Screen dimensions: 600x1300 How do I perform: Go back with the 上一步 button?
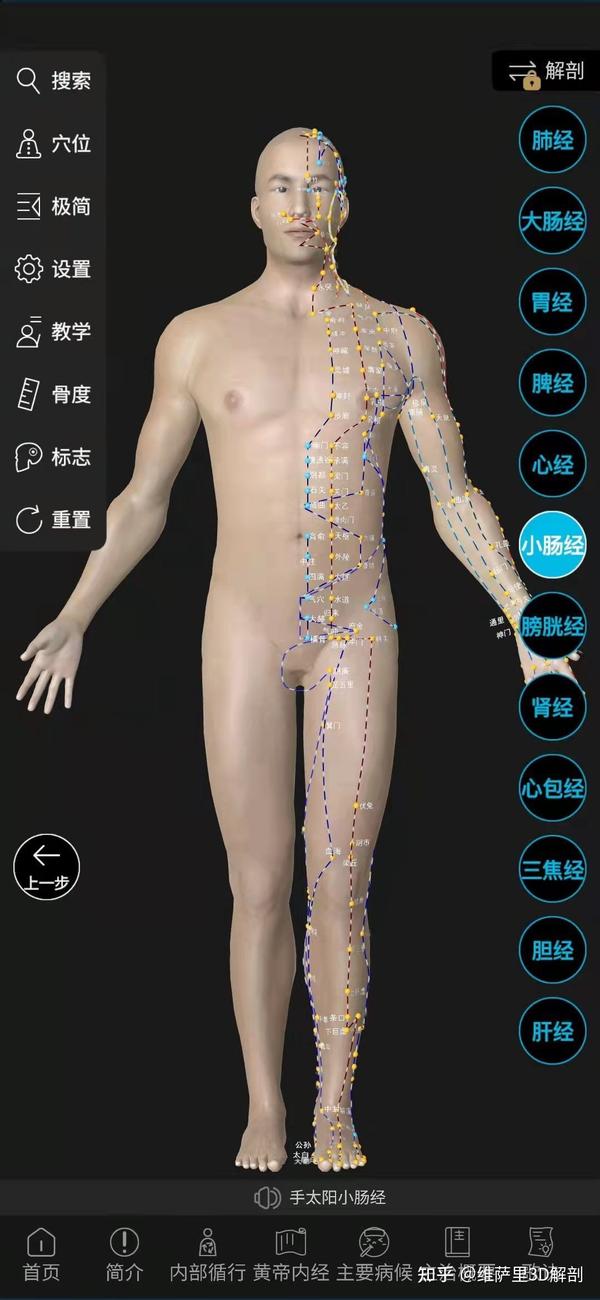tap(46, 866)
